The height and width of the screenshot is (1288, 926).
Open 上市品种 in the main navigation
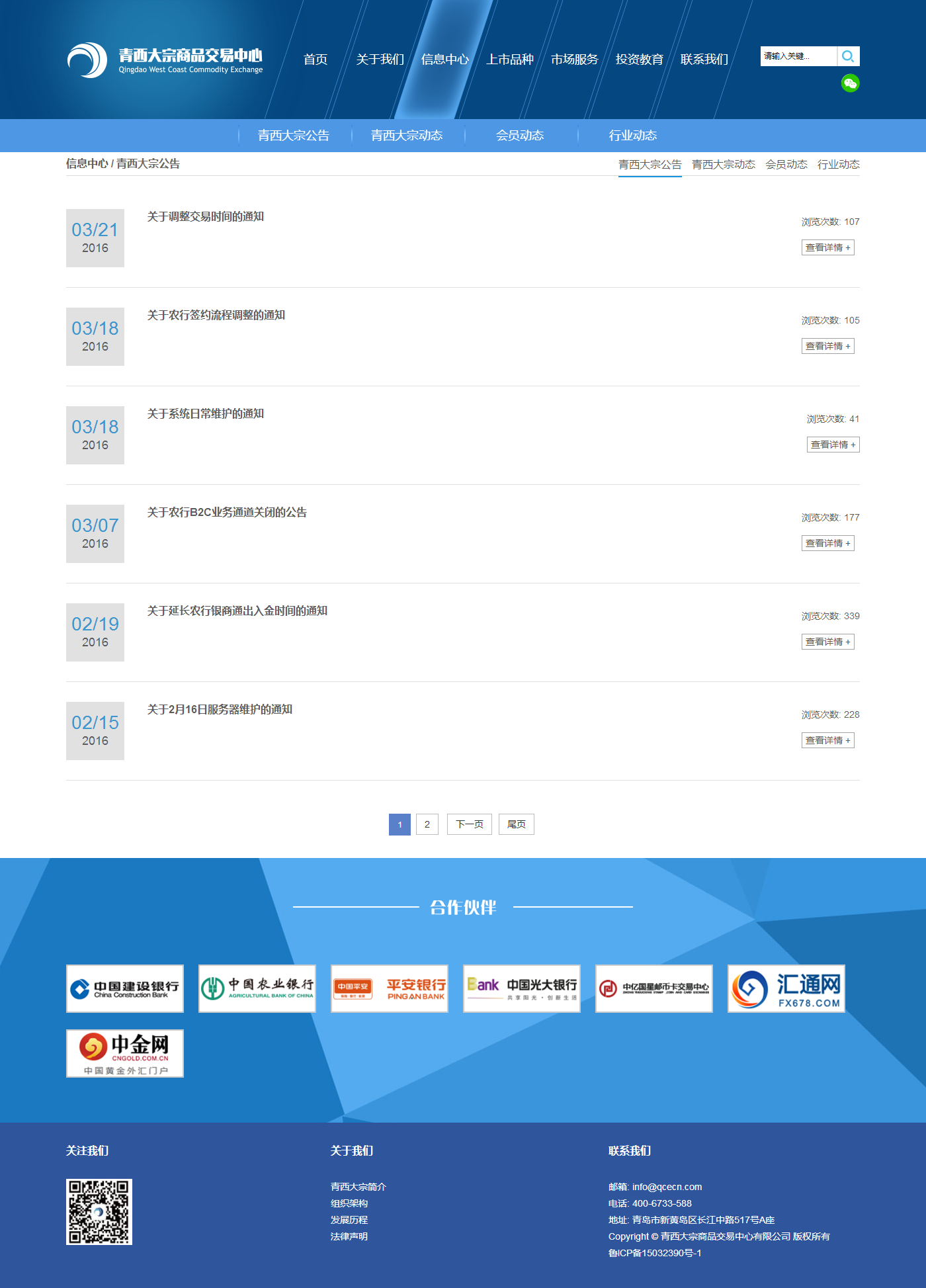[x=509, y=60]
